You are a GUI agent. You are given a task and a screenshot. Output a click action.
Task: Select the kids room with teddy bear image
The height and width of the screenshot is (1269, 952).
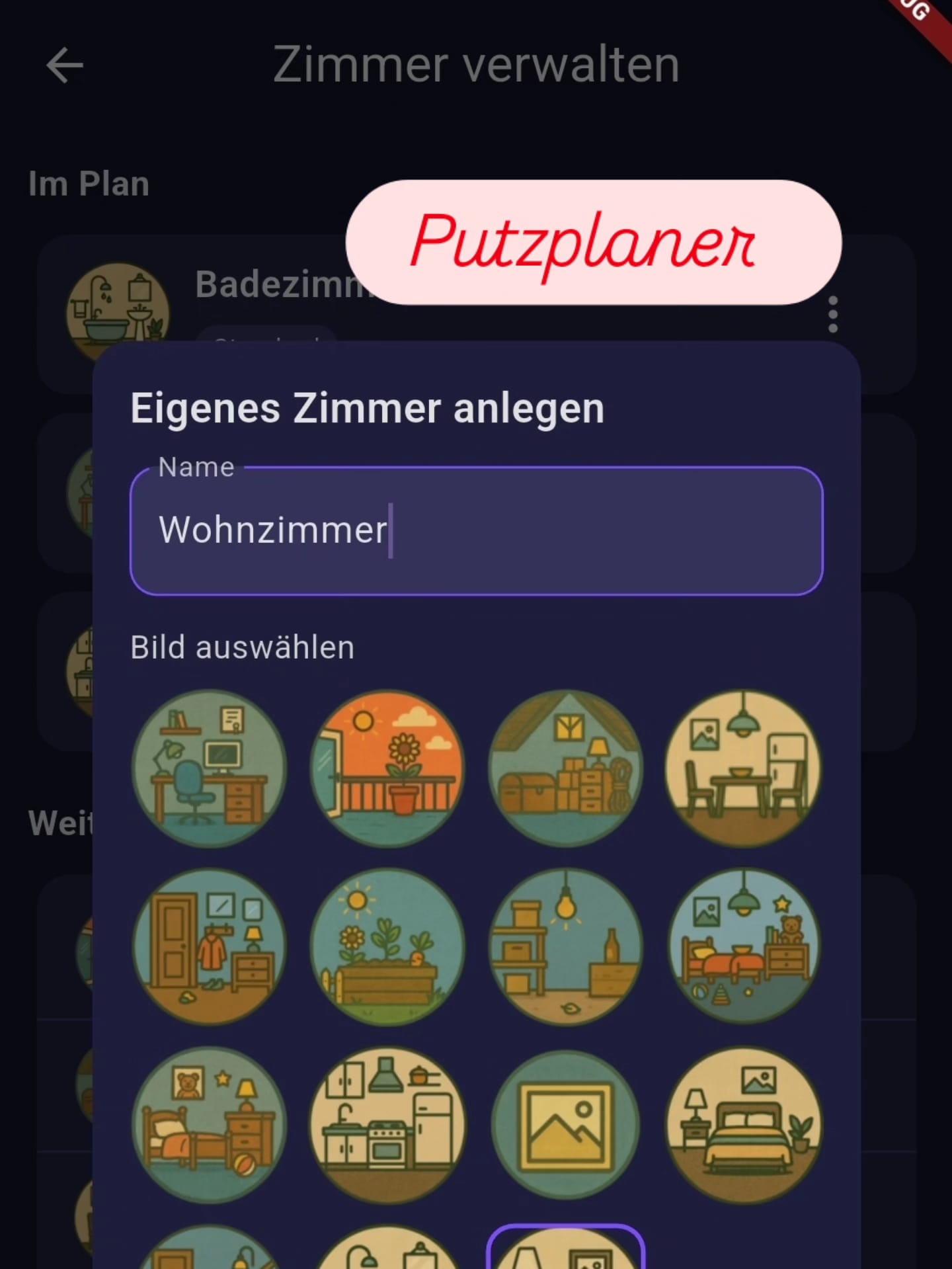click(742, 947)
